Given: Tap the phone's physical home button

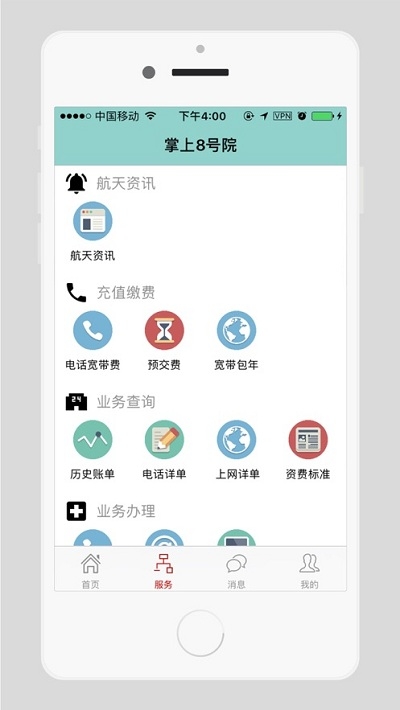Looking at the screenshot, I should [x=200, y=633].
